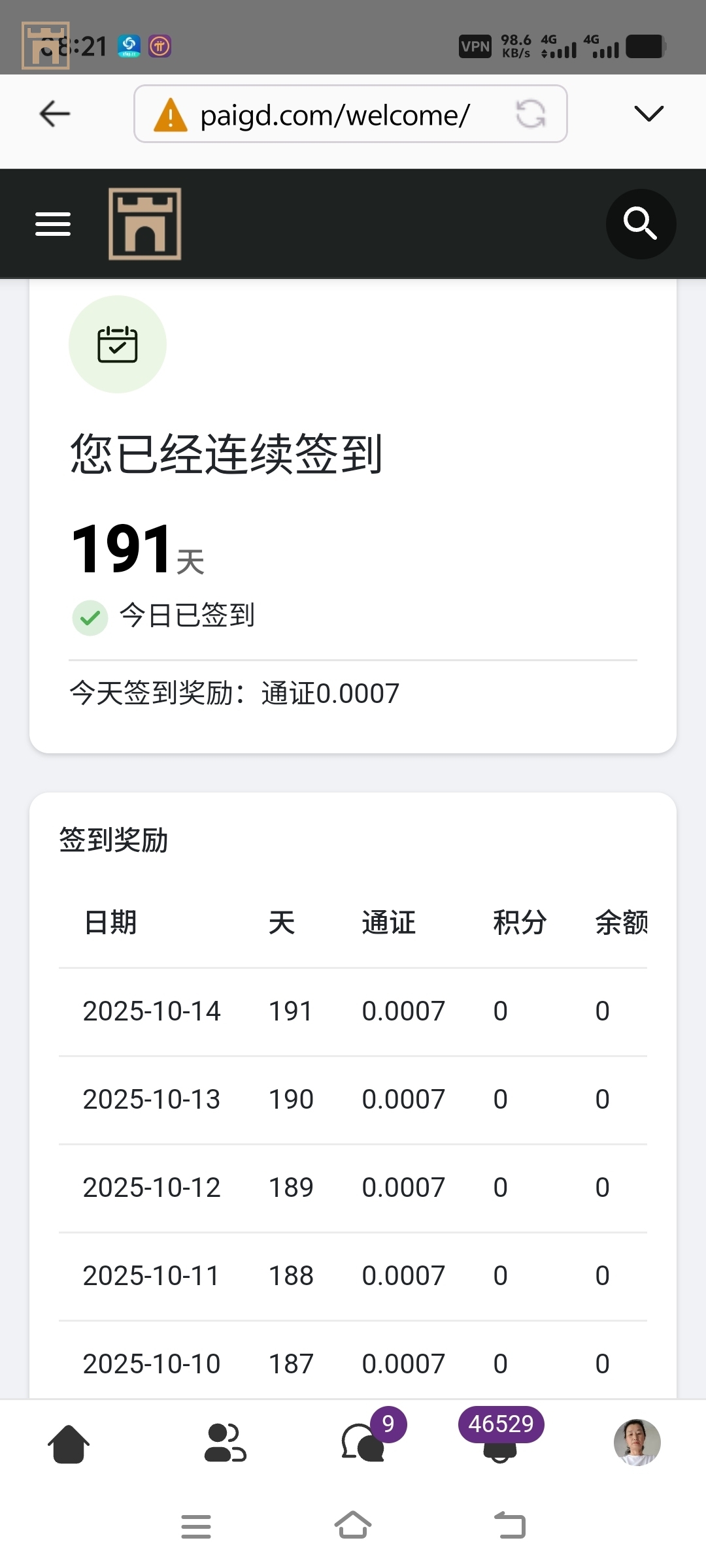Viewport: 706px width, 1568px height.
Task: Go back using the browser back arrow
Action: point(55,114)
